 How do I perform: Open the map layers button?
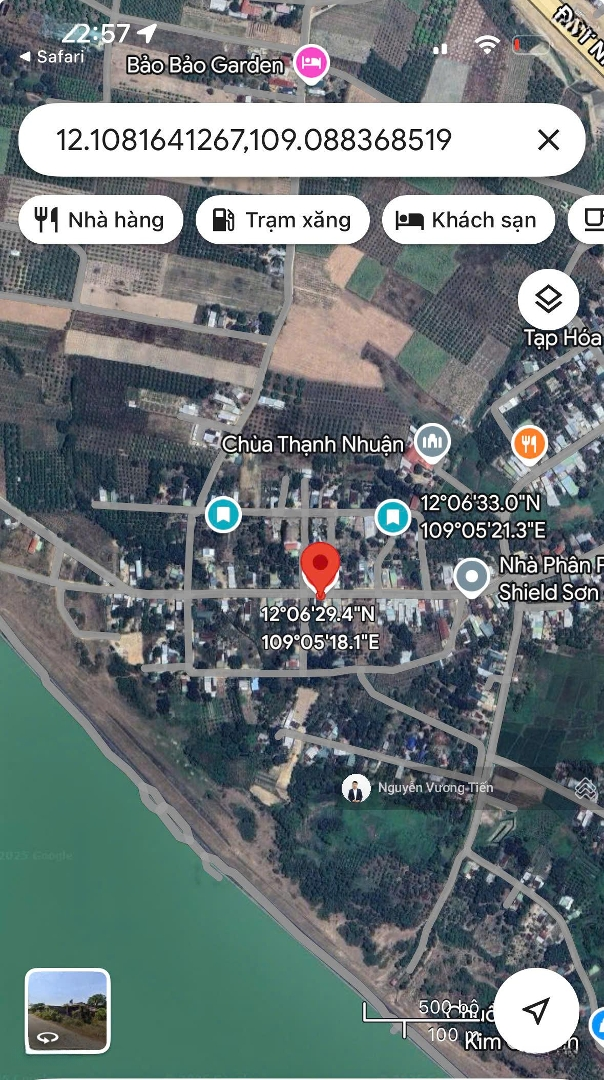pyautogui.click(x=548, y=299)
